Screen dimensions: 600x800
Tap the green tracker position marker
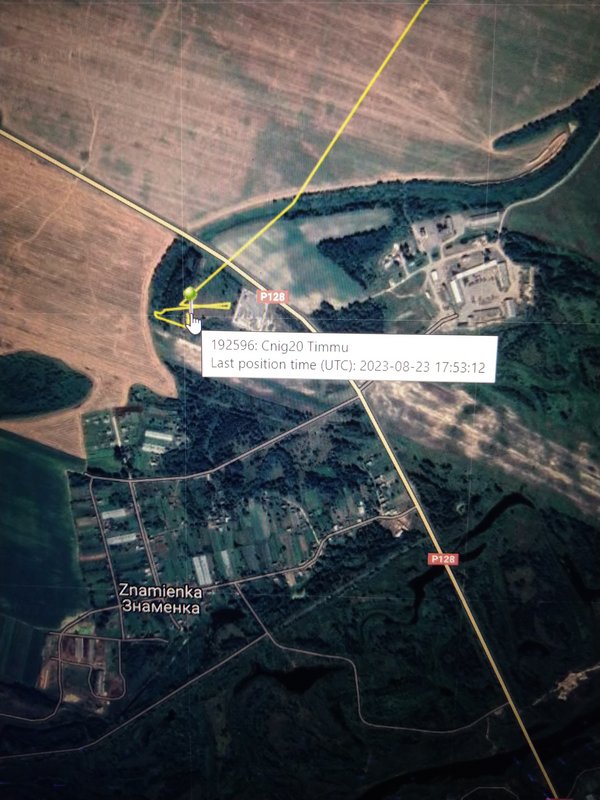(x=188, y=294)
